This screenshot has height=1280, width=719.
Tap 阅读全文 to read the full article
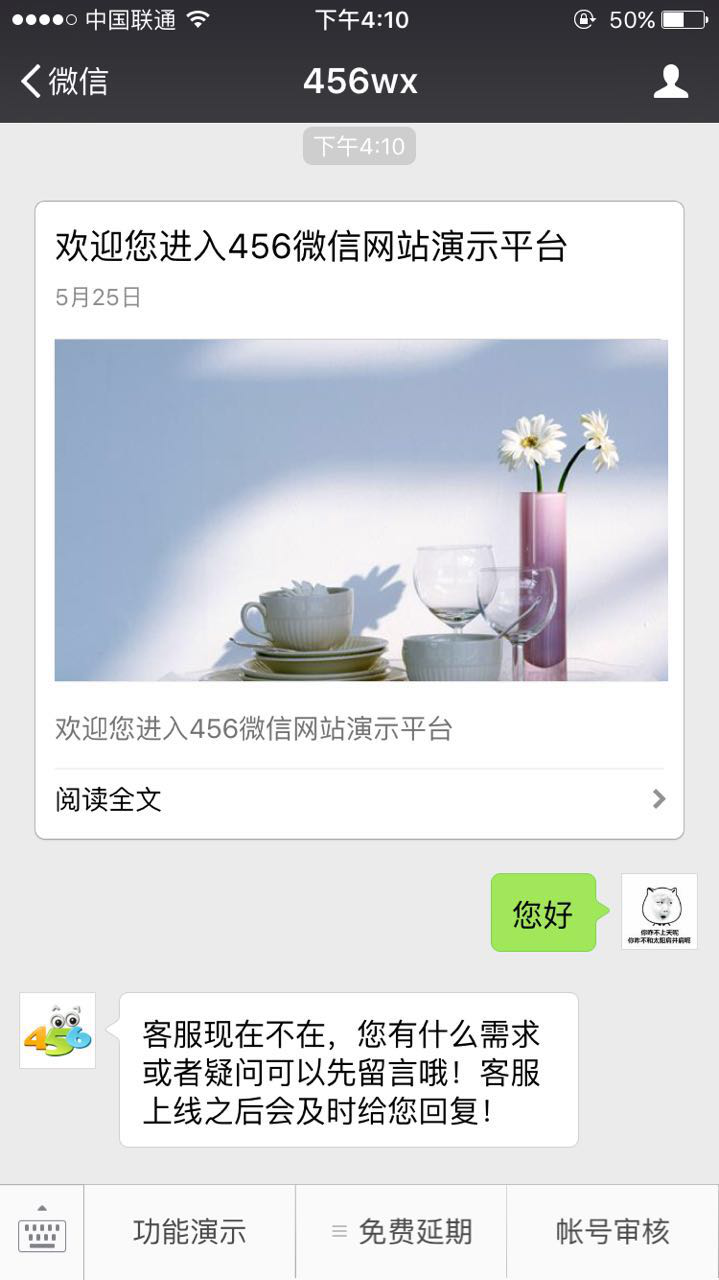360,799
